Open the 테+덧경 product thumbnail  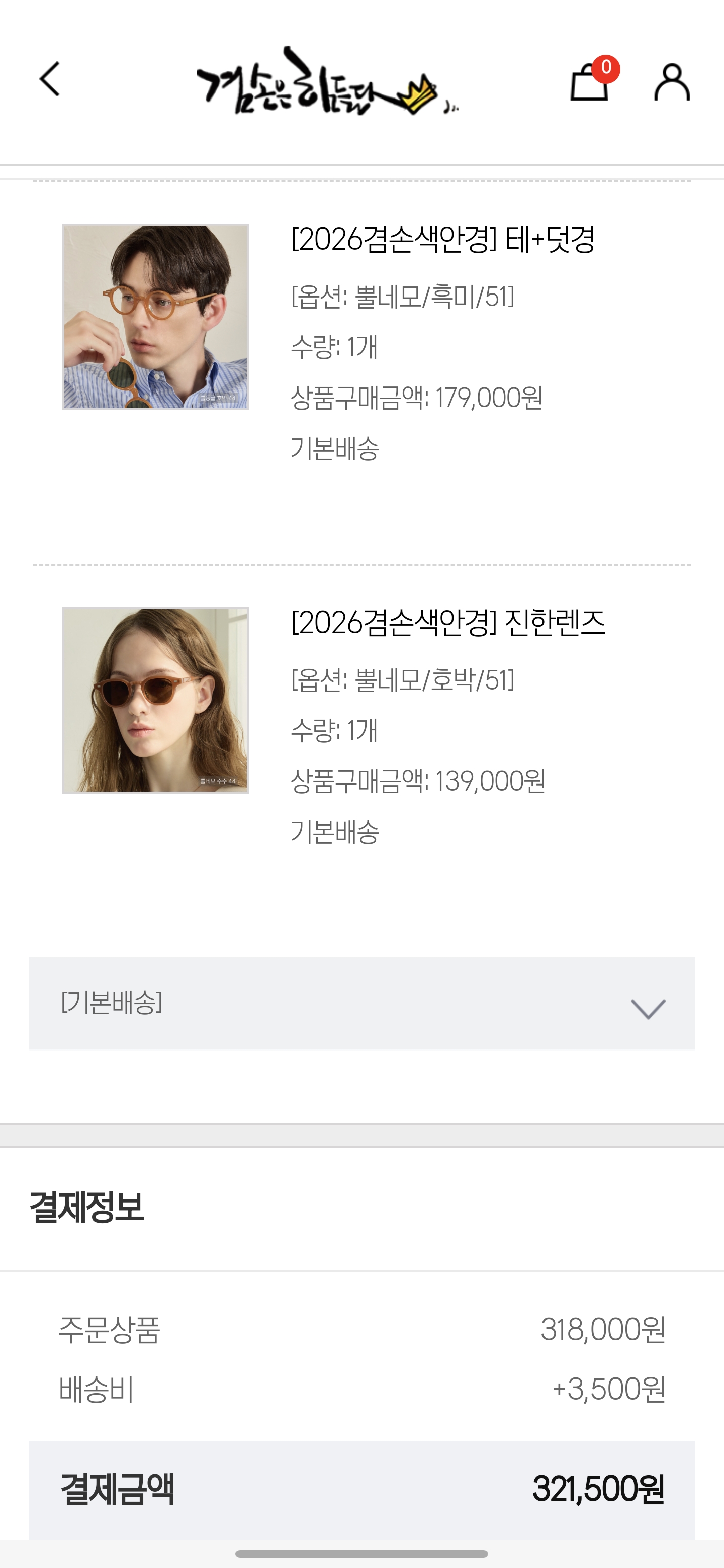(155, 317)
